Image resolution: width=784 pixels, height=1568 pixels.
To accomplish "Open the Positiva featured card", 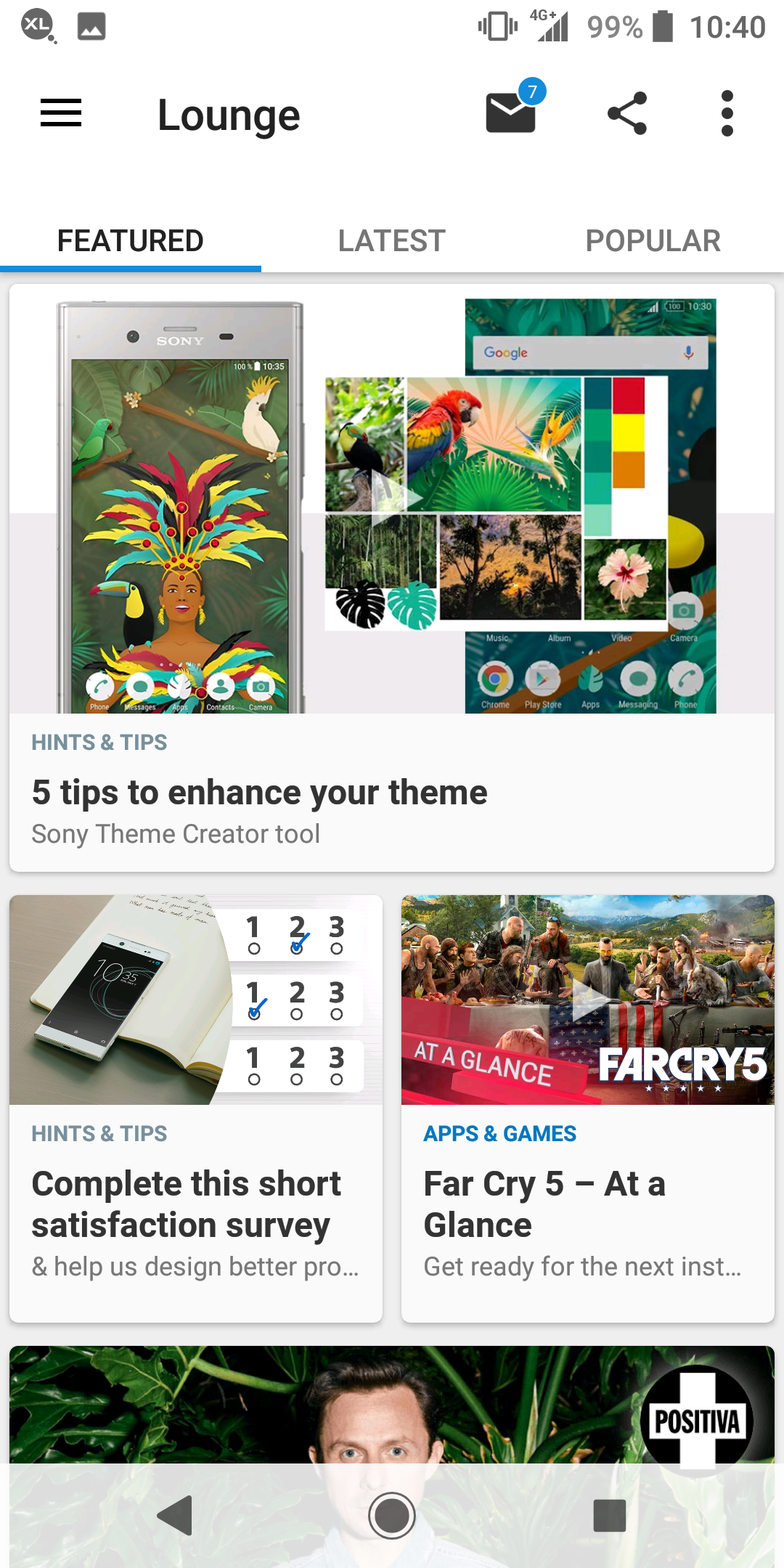I will 392,1405.
